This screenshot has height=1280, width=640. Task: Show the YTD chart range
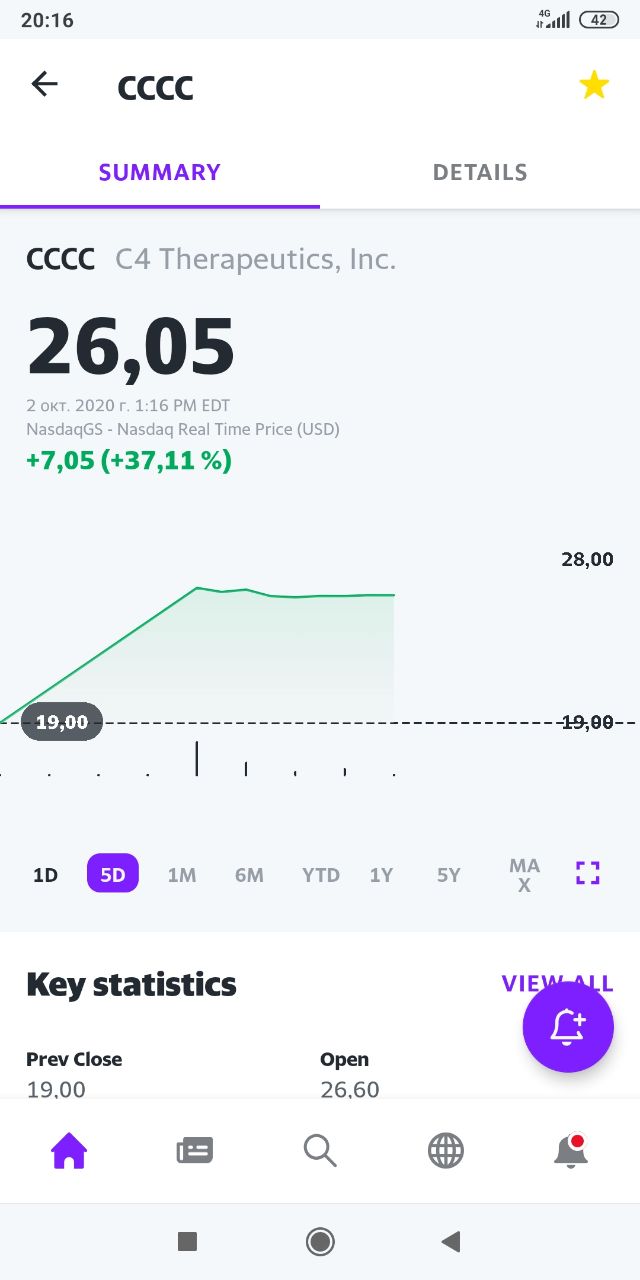[321, 875]
